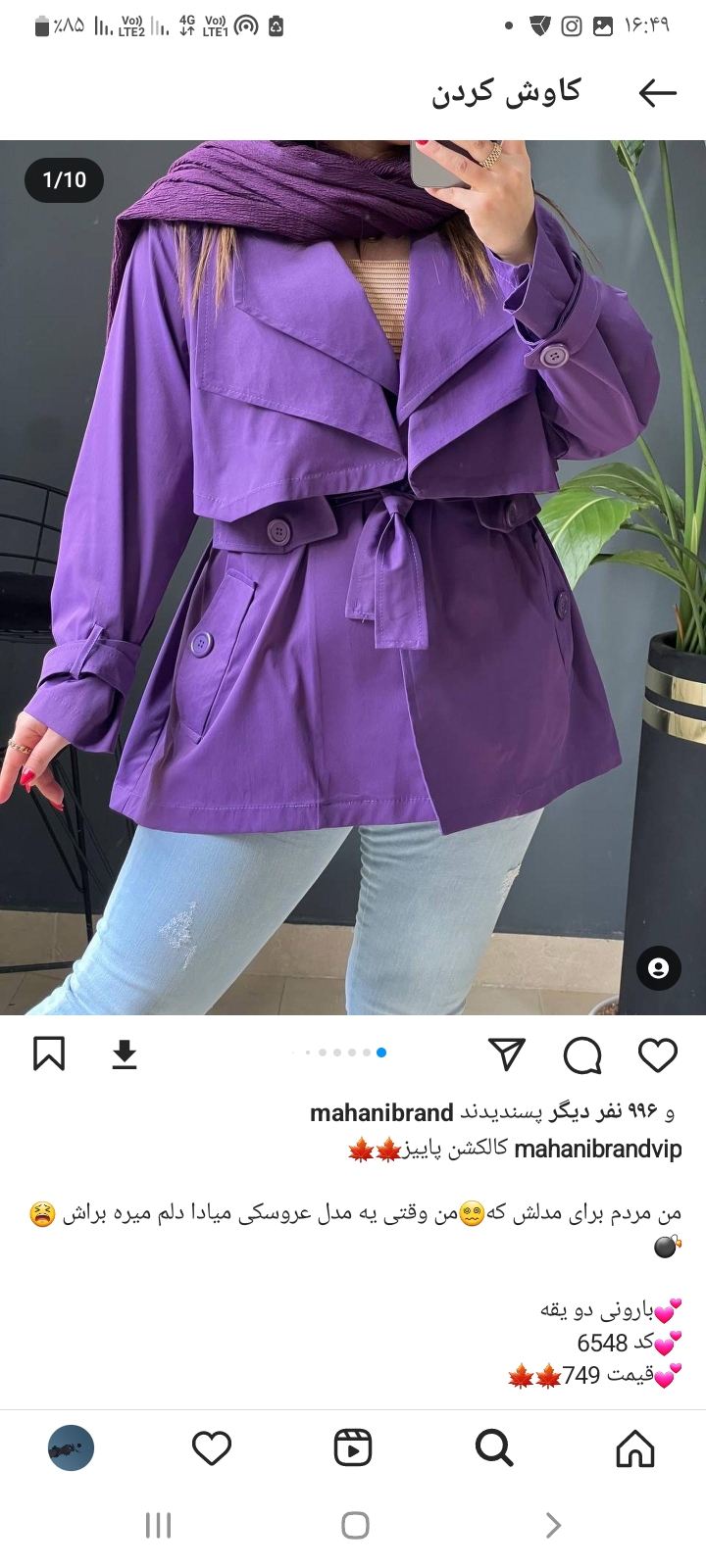Switch to the Home tab
This screenshot has height=1568, width=706.
pos(634,1447)
